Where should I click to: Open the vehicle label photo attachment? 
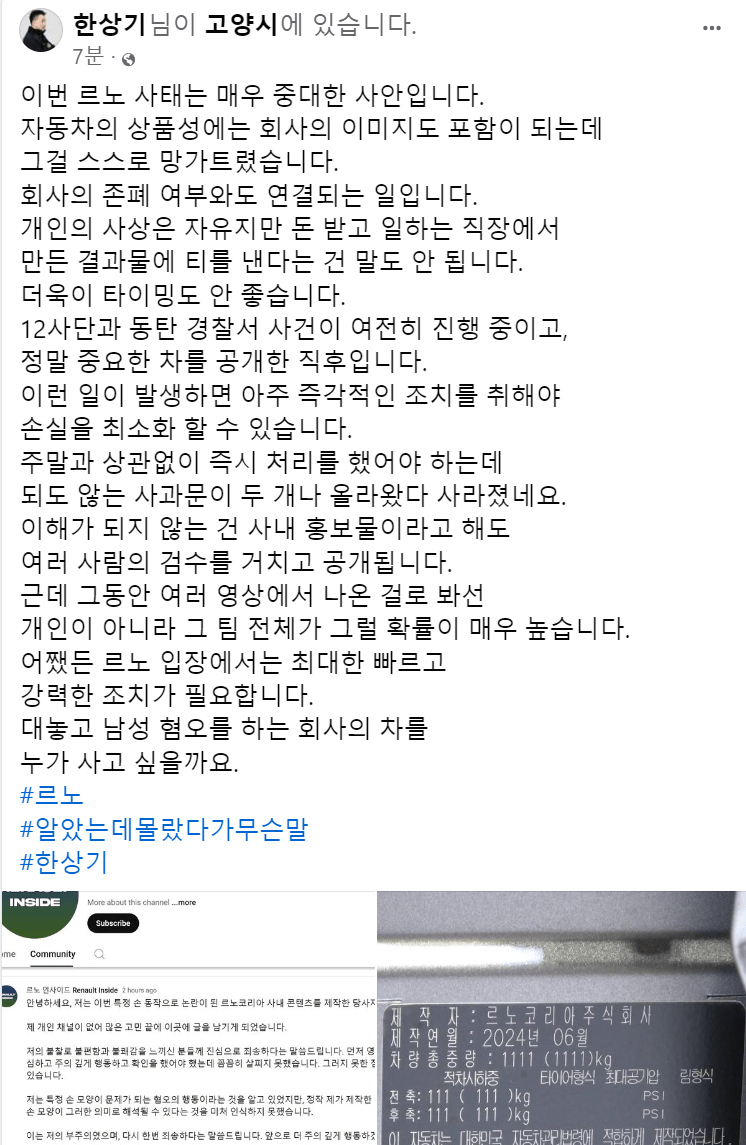561,1017
